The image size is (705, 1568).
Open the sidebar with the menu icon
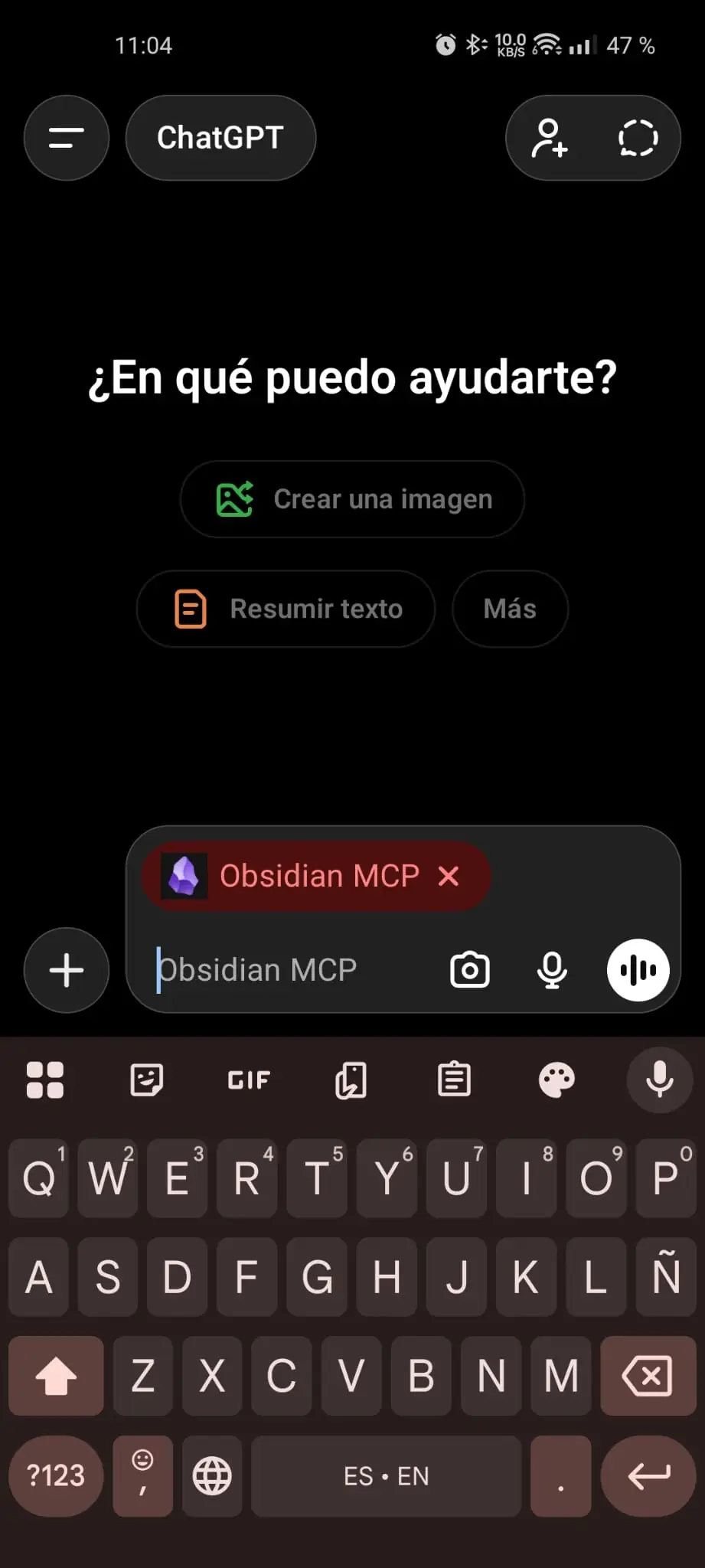(66, 138)
